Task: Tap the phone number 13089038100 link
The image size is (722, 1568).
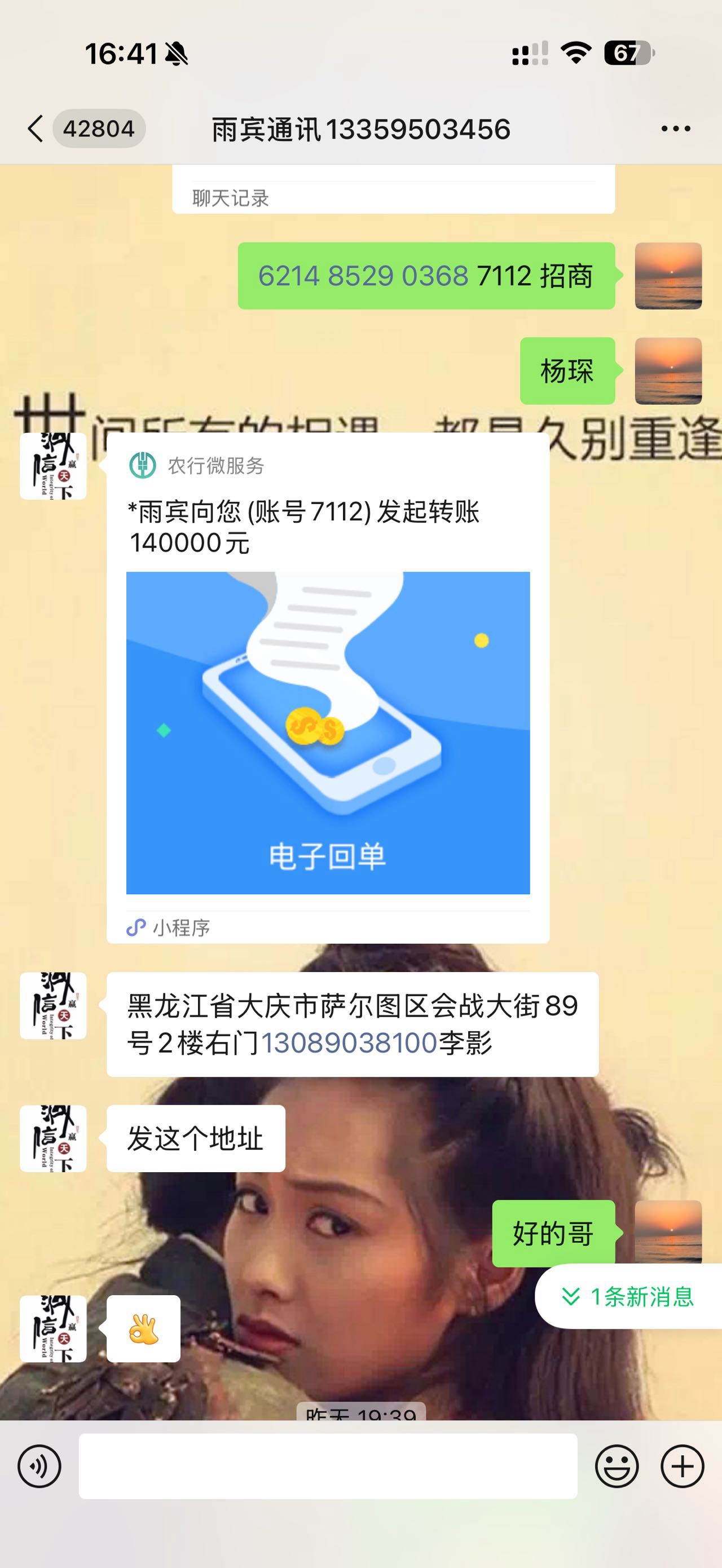Action: 349,1043
